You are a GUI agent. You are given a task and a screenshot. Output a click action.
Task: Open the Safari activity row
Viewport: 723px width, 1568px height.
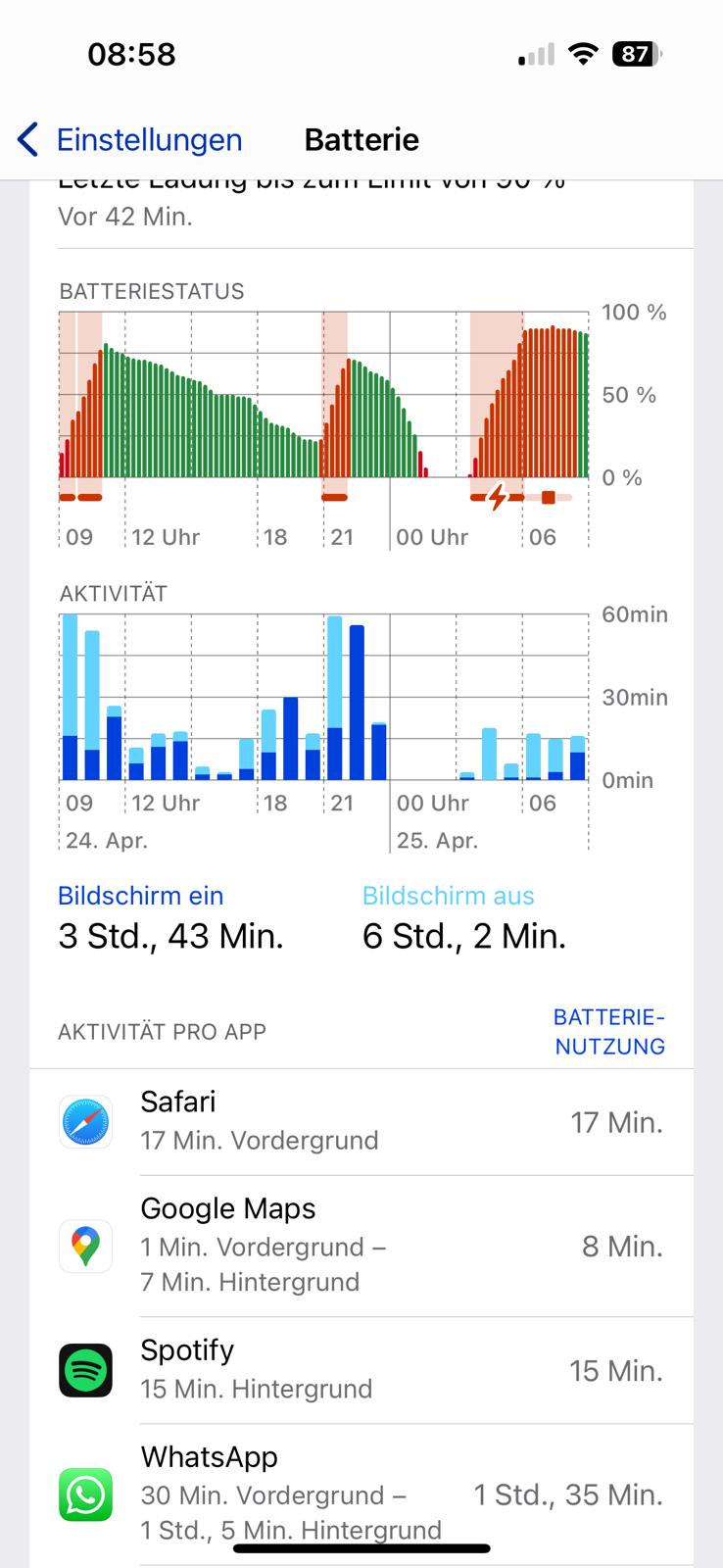click(361, 1121)
